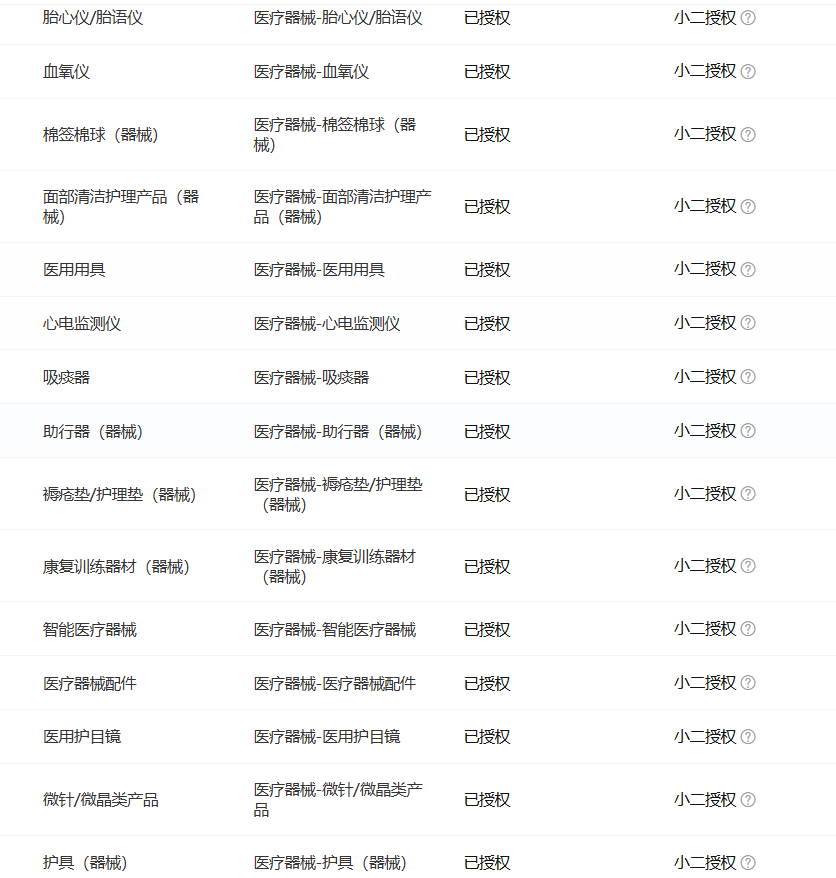Screen dimensions: 836x878
Task: Show the authorization help for the 棉签棉球 row
Action: coord(748,135)
